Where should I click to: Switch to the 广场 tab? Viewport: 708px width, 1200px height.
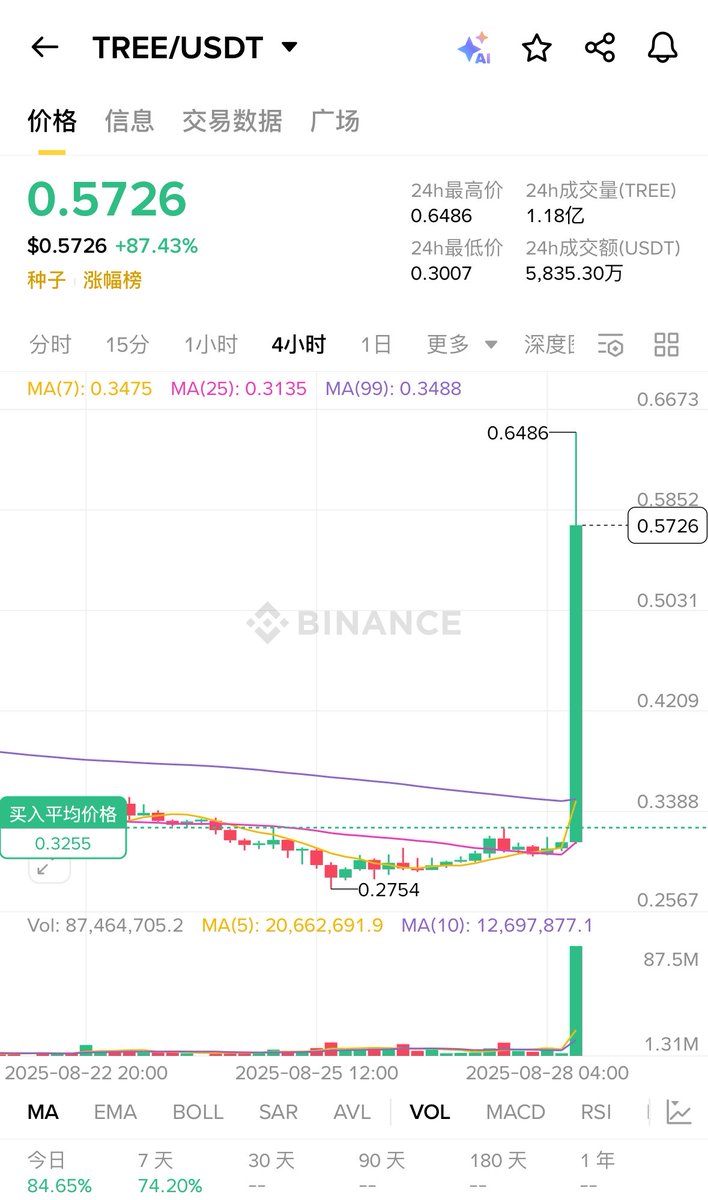click(334, 121)
